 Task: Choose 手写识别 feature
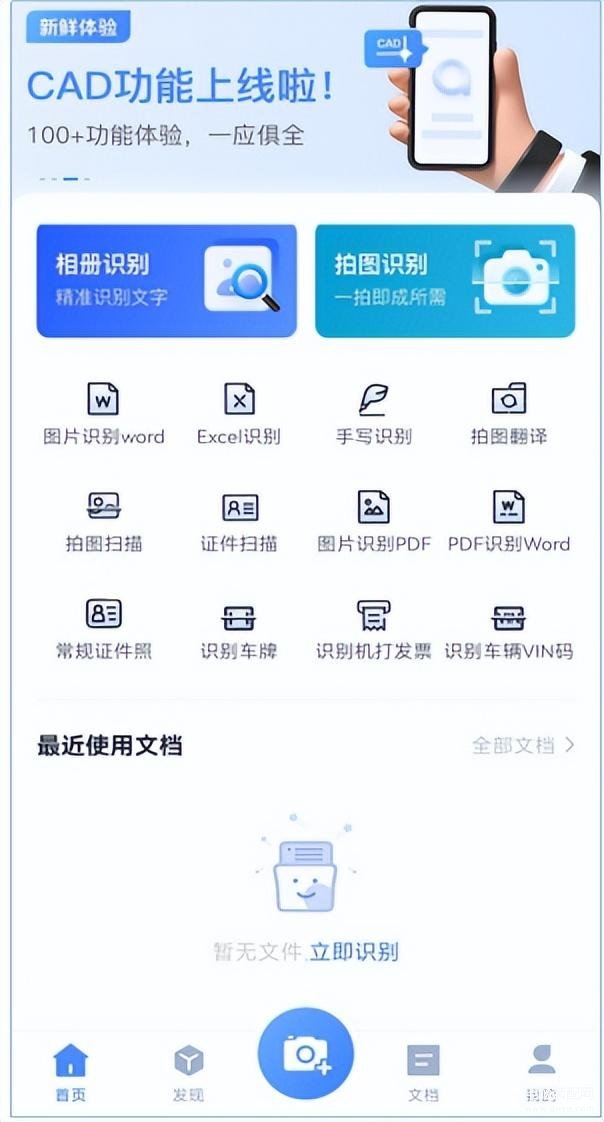(x=374, y=413)
